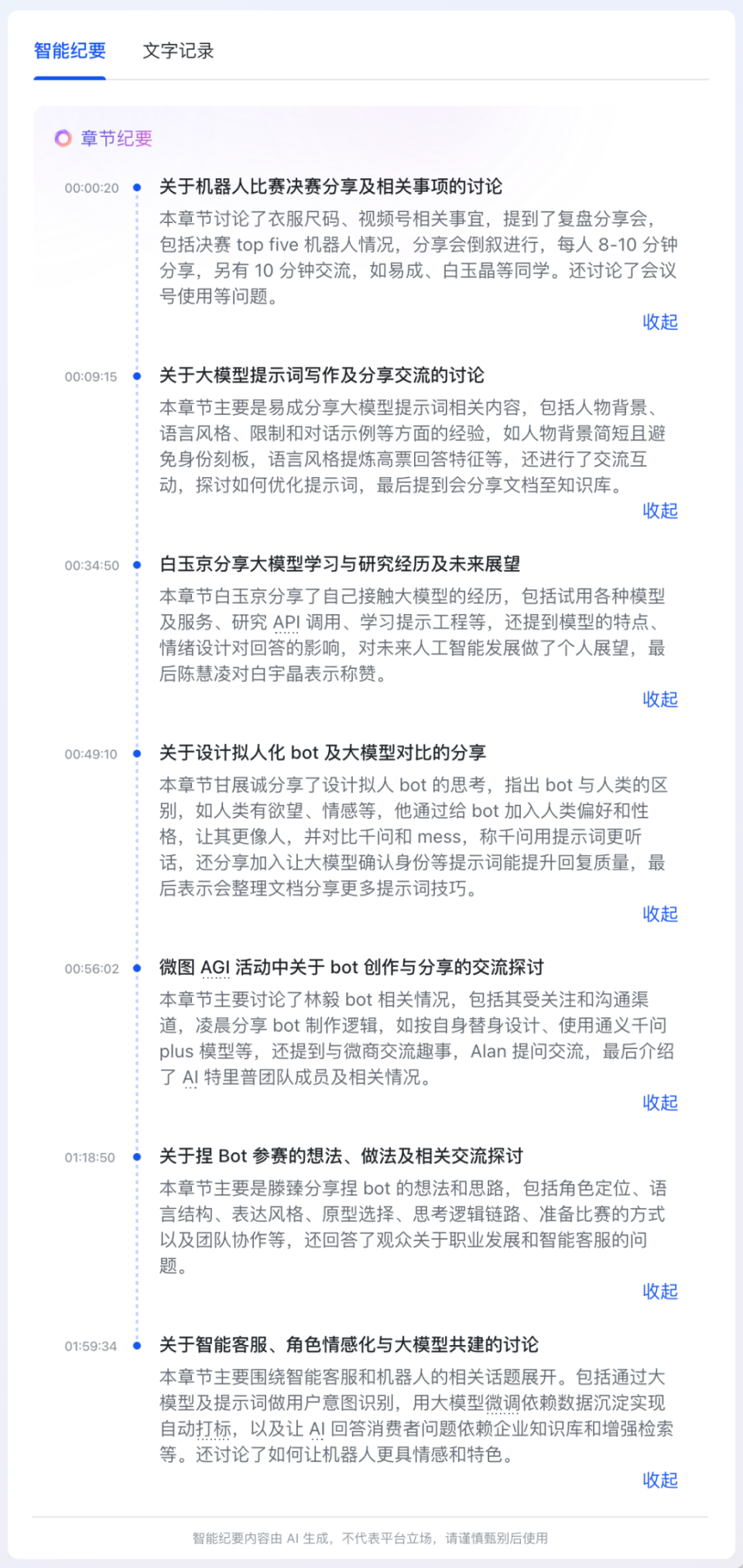Click the timeline dot at chapter 00:34:50
The width and height of the screenshot is (743, 1568).
coord(138,566)
